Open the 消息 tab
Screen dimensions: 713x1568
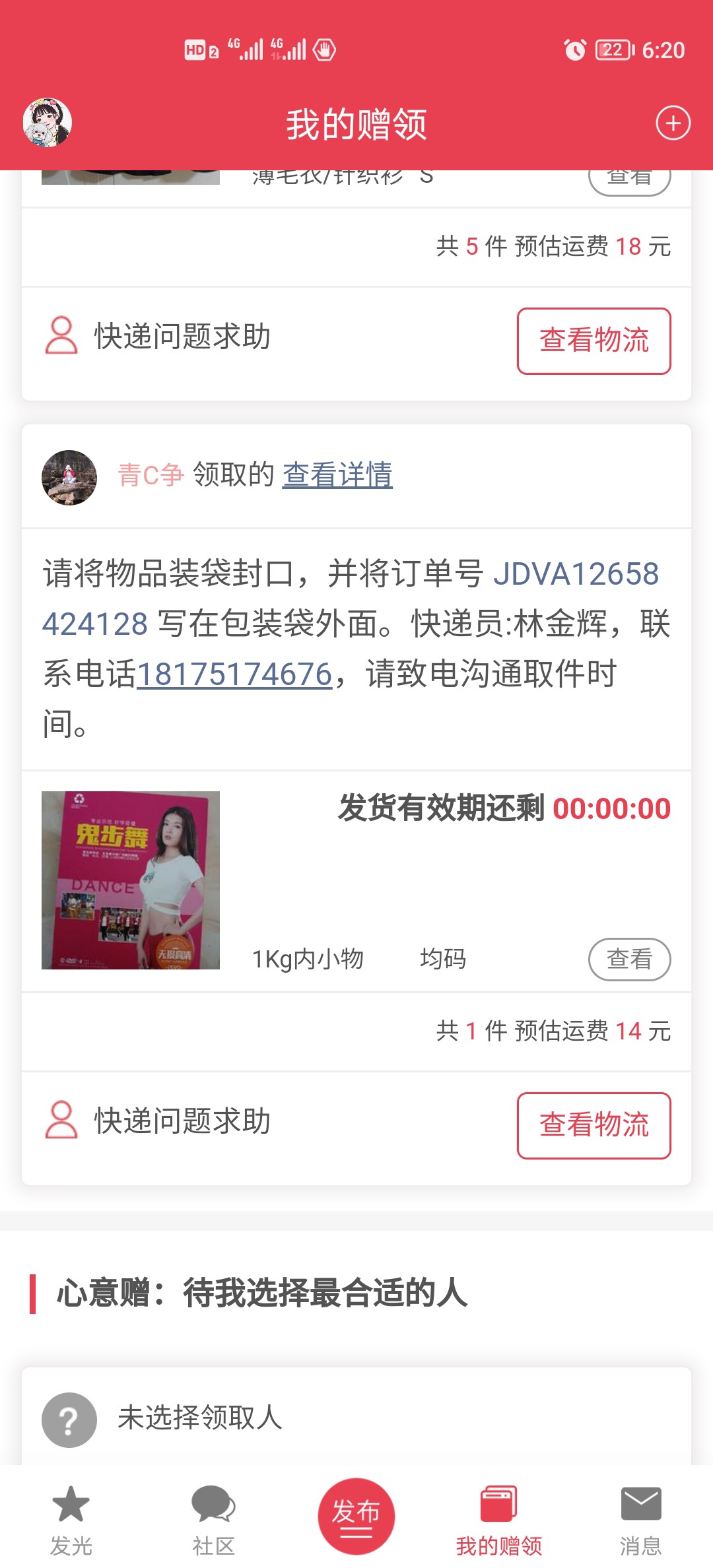pos(640,1519)
